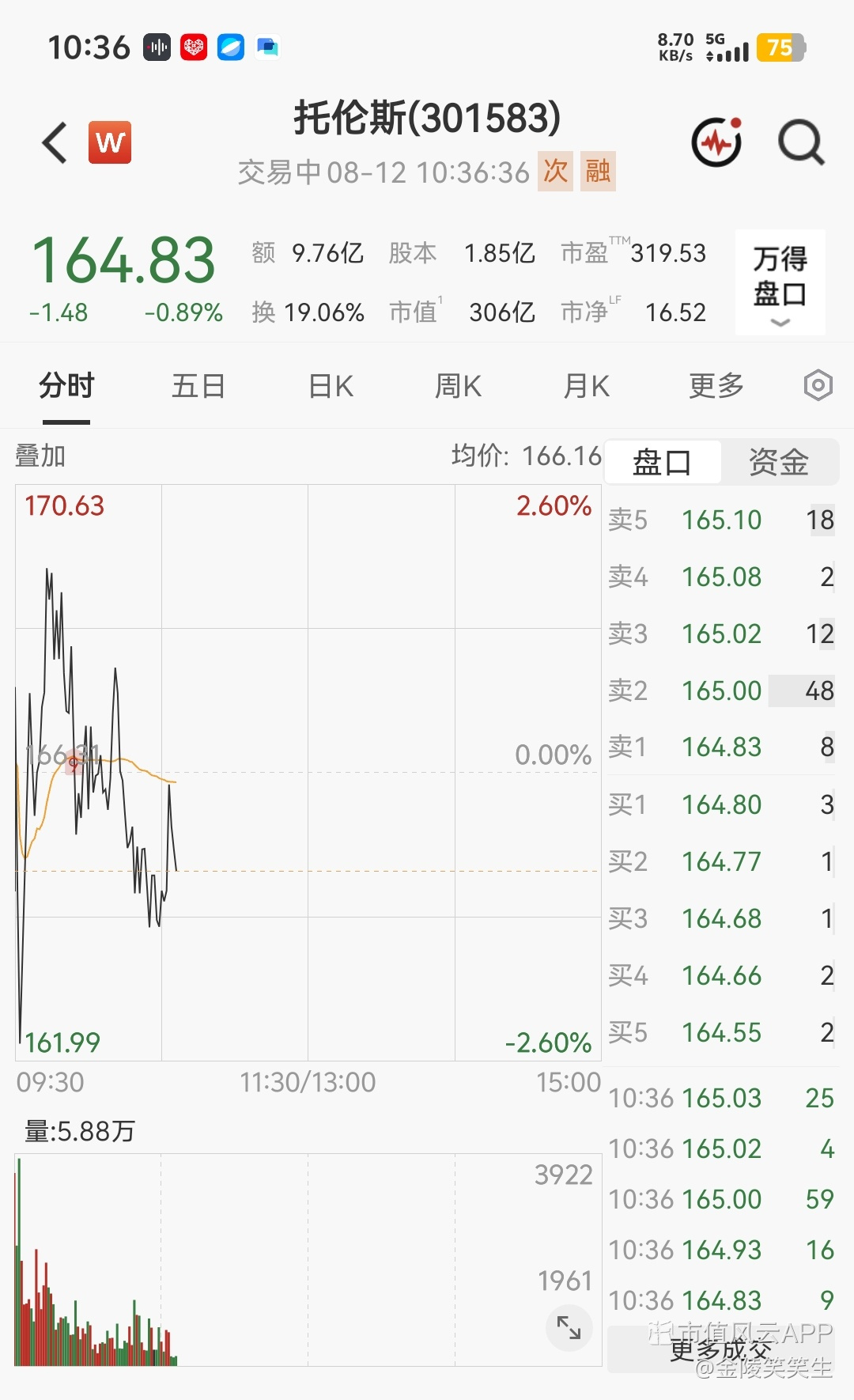This screenshot has width=854, height=1400.
Task: Open 更多成交 trade details
Action: point(720,1350)
